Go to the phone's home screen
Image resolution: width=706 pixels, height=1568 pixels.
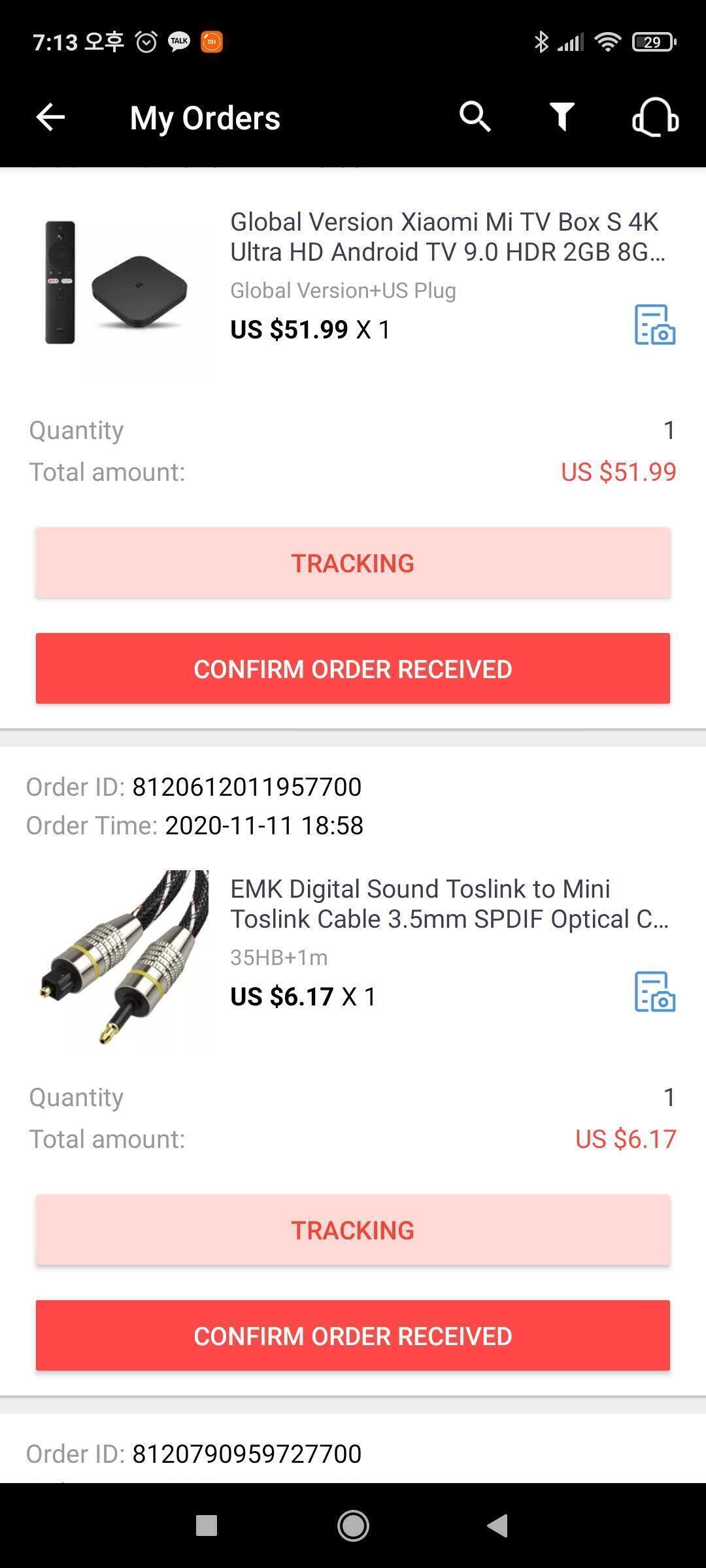click(353, 1526)
